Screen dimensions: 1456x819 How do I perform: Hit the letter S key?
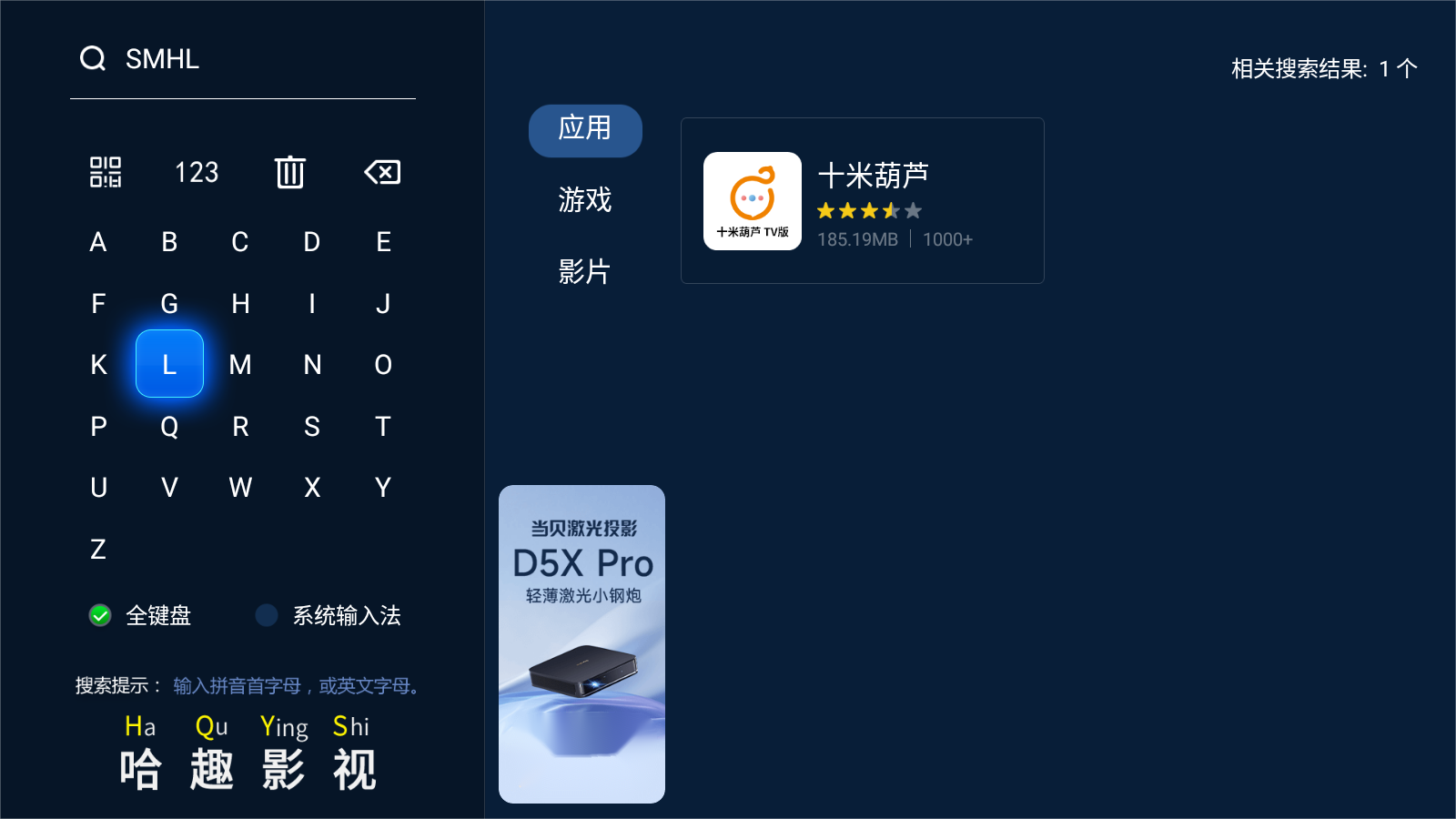pos(312,427)
